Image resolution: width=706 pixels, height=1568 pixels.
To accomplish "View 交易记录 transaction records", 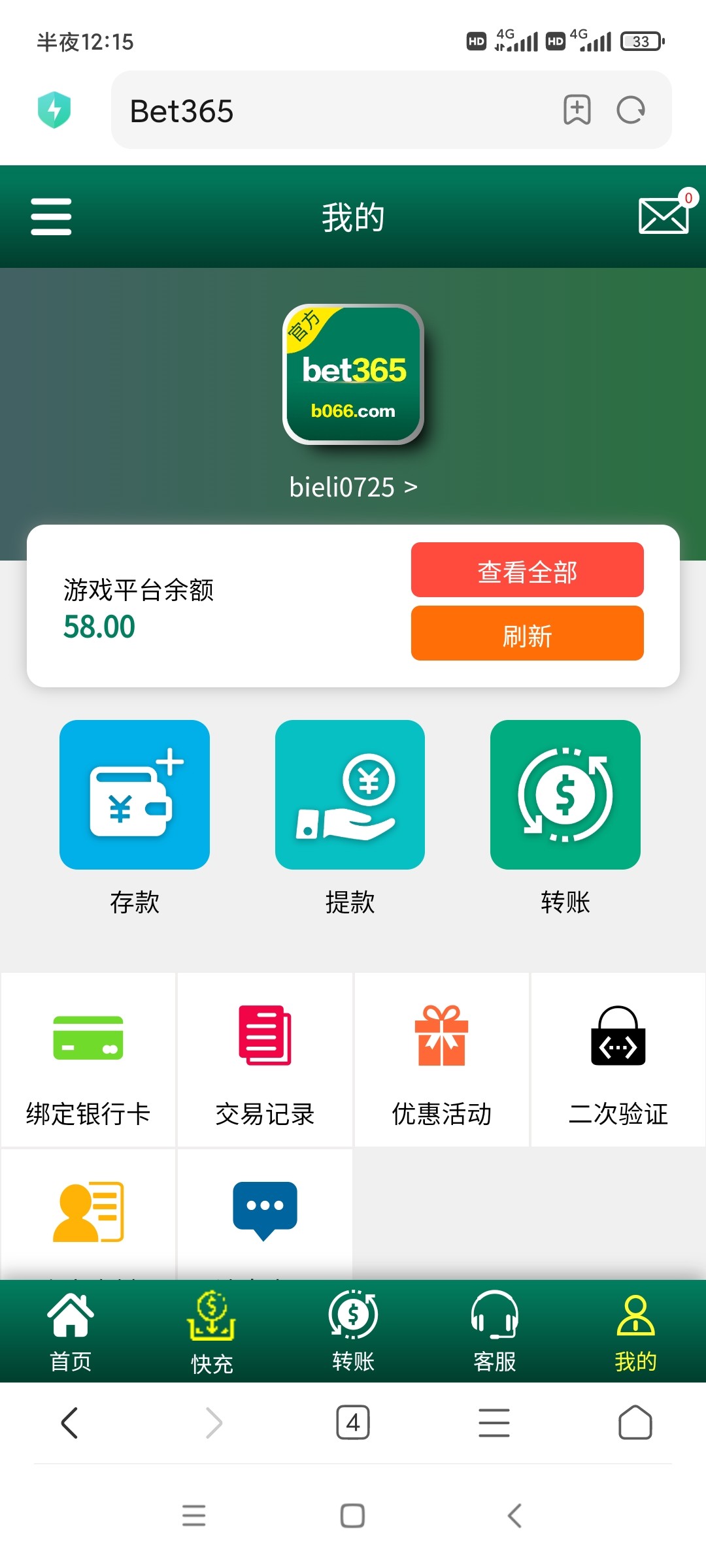I will tap(265, 1060).
